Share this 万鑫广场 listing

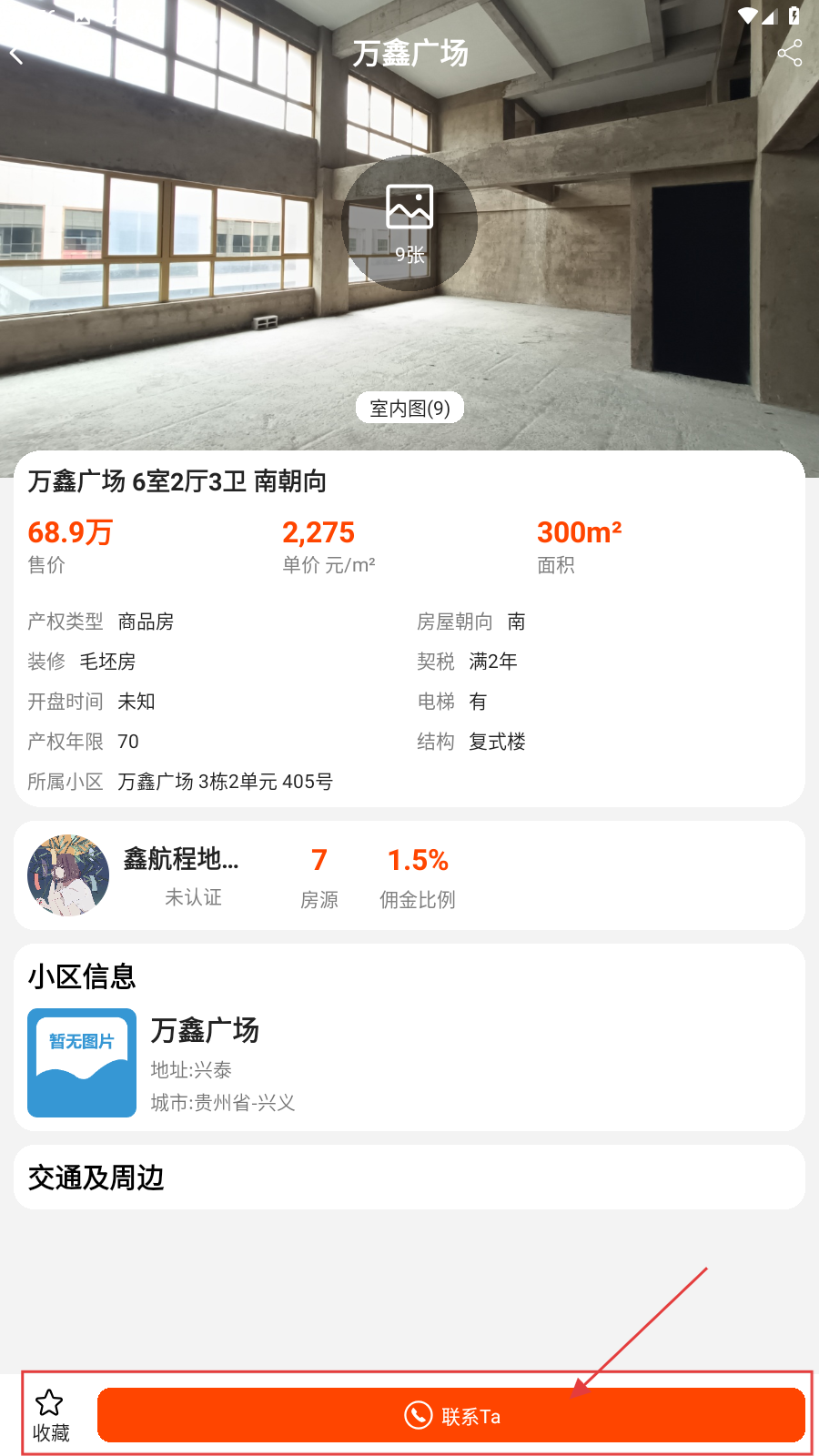pos(789,53)
